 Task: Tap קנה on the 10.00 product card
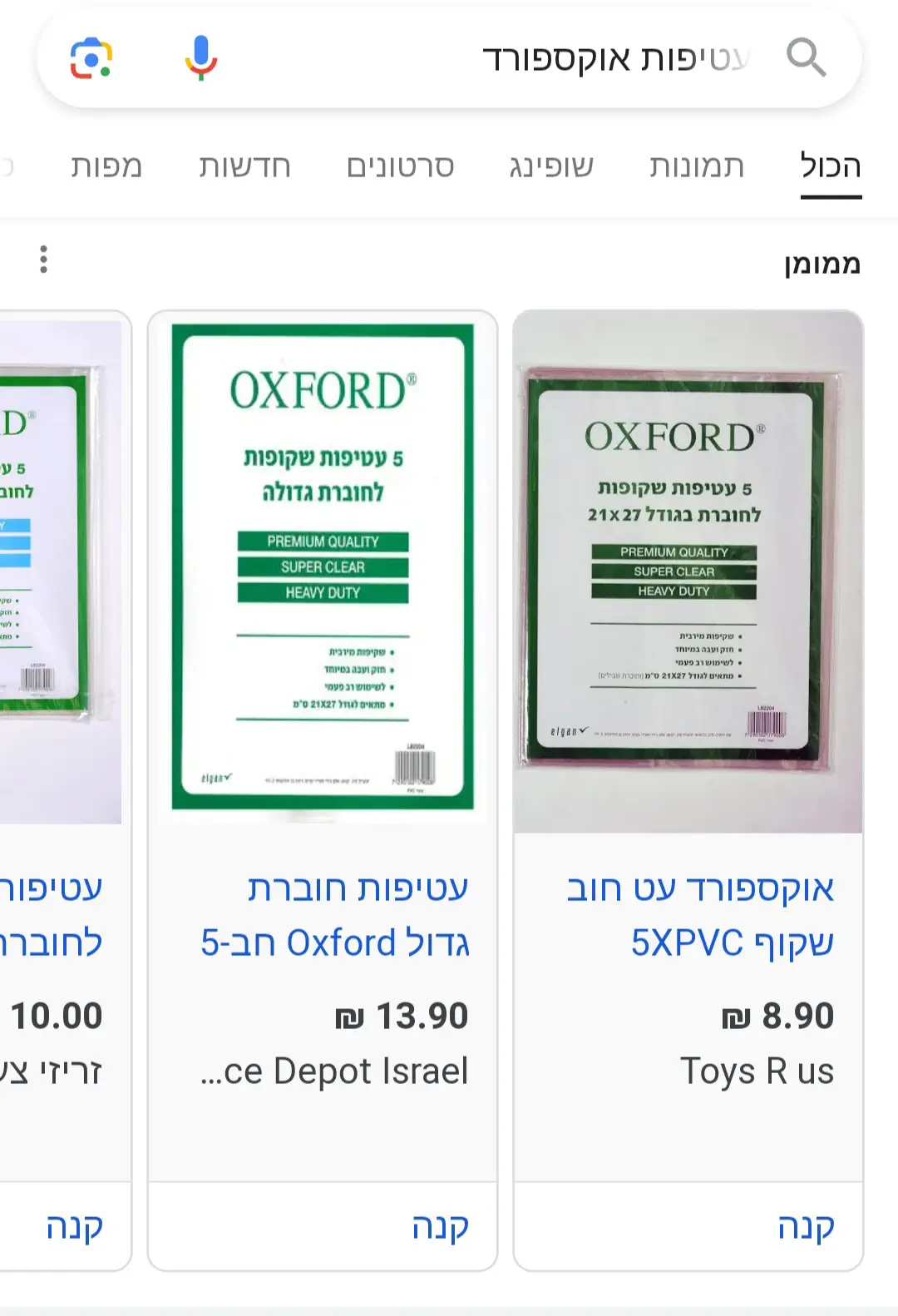click(x=75, y=1226)
